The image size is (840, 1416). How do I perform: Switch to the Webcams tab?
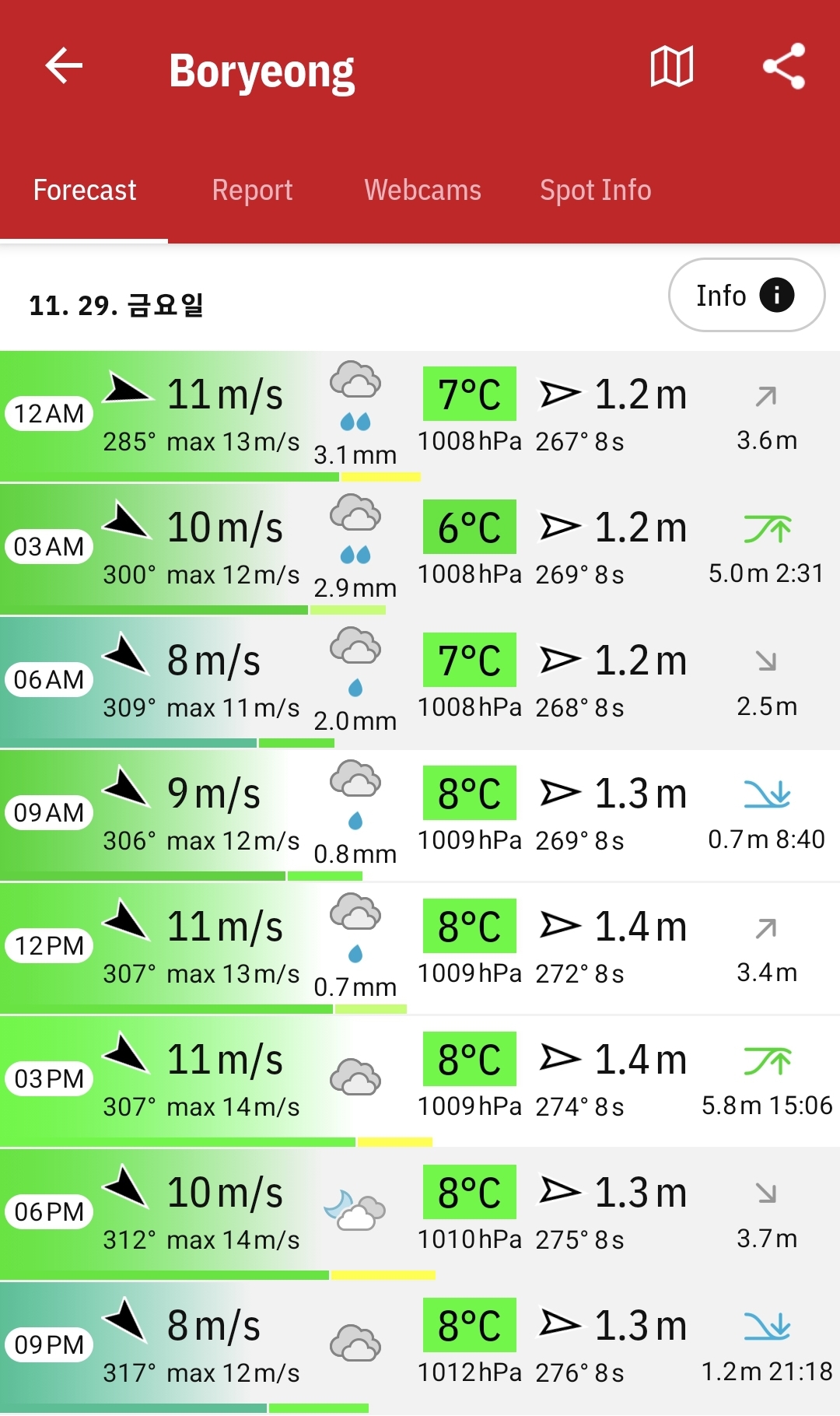[422, 191]
